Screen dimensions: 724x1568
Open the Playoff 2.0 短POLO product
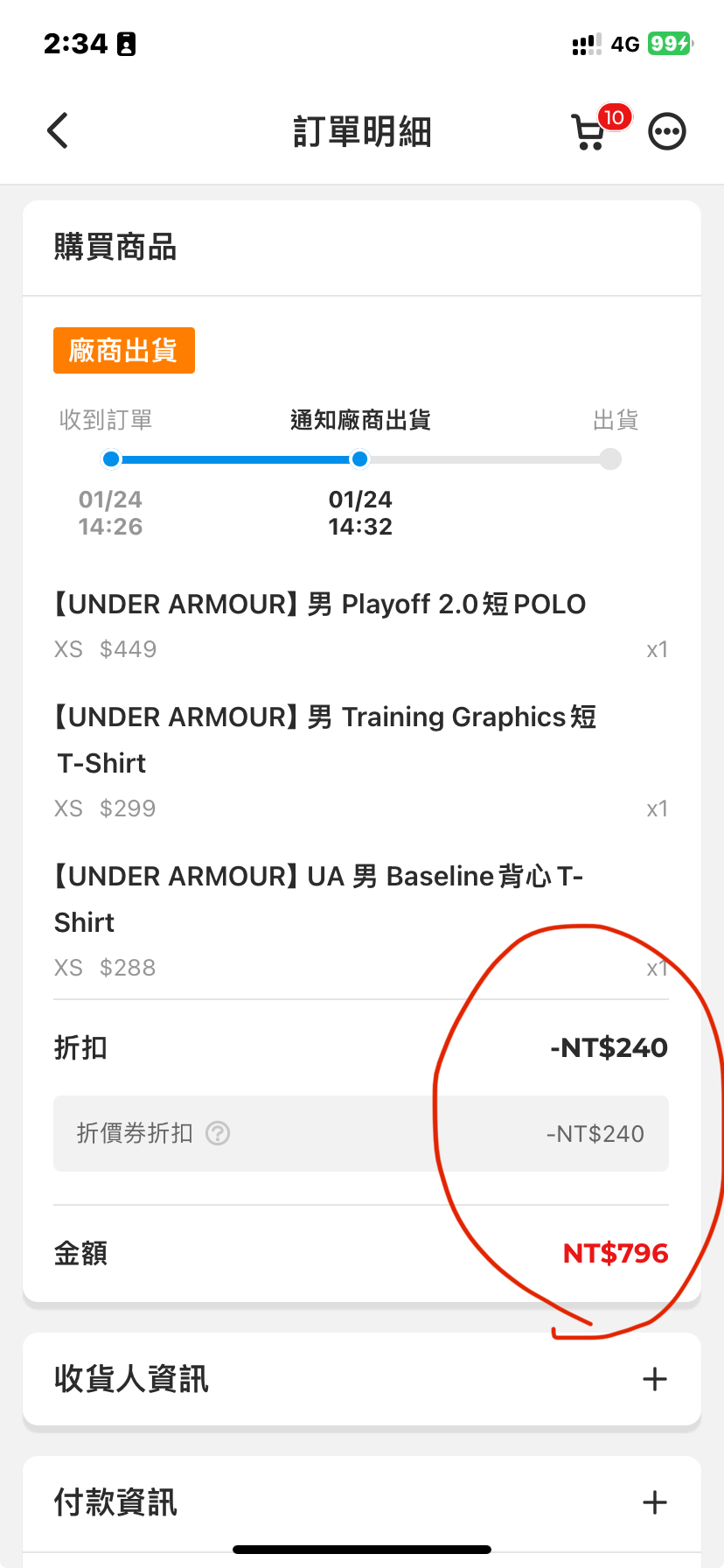click(320, 605)
